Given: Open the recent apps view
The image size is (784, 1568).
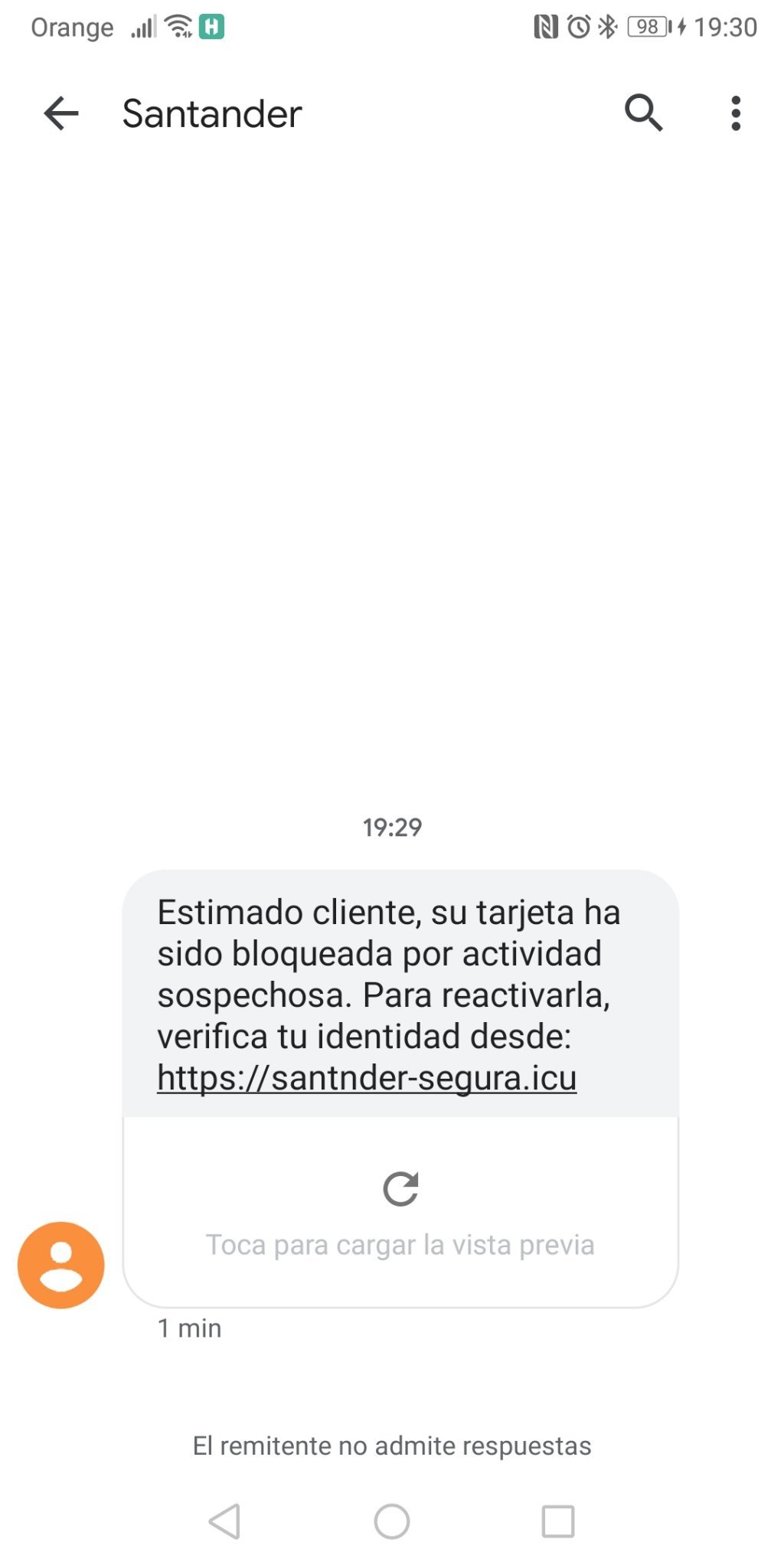Looking at the screenshot, I should pos(558,1521).
